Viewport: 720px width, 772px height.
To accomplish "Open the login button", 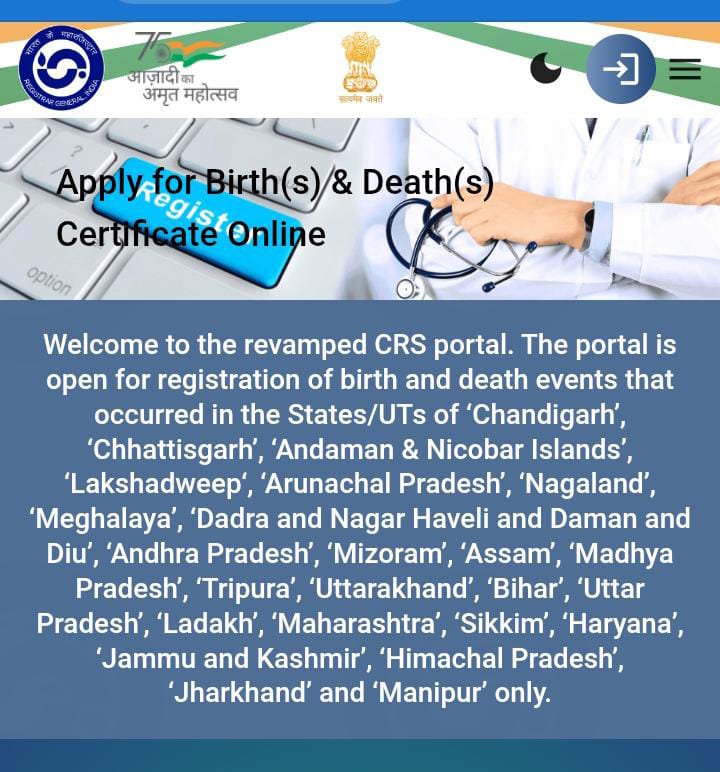I will coord(620,69).
